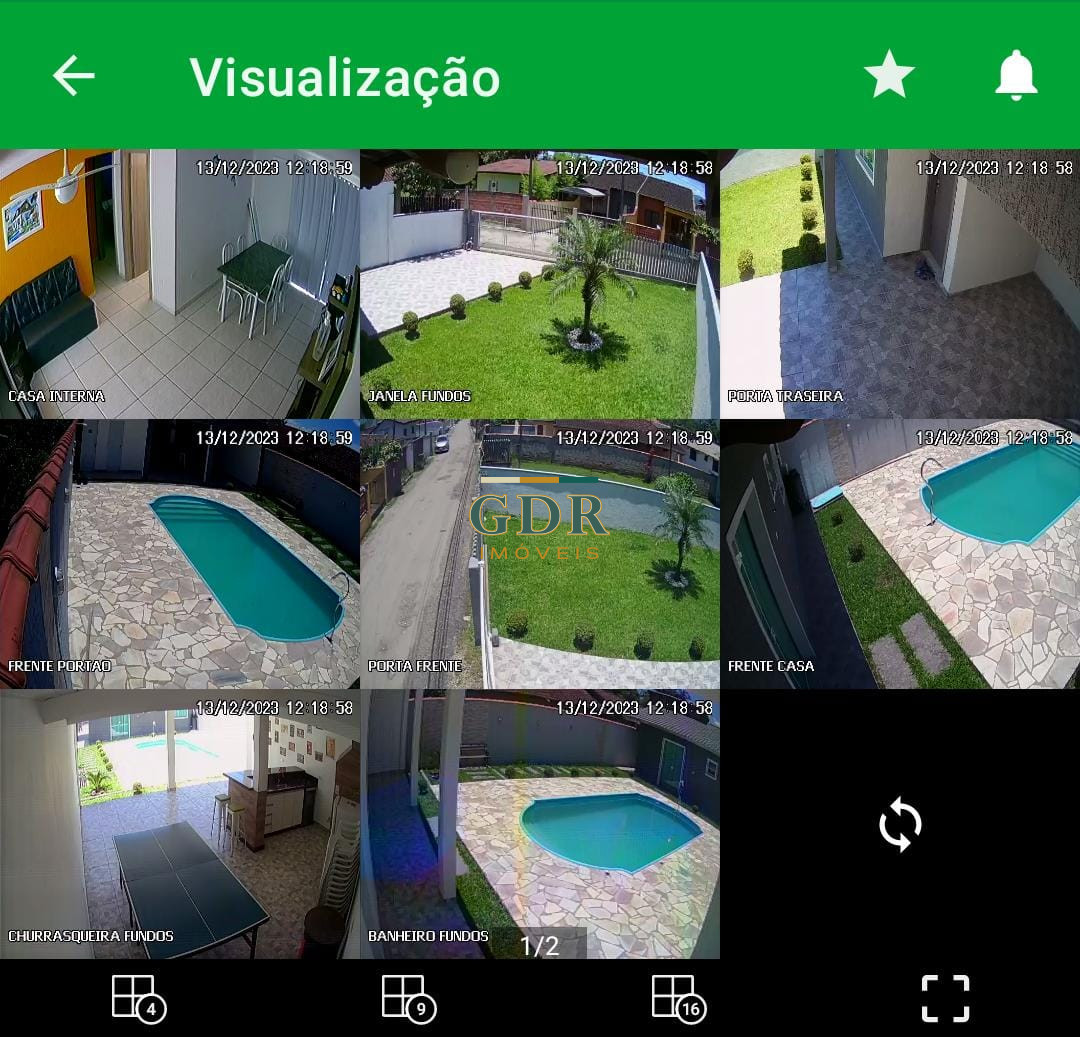Enter fullscreen view mode
This screenshot has height=1037, width=1080.
945,998
